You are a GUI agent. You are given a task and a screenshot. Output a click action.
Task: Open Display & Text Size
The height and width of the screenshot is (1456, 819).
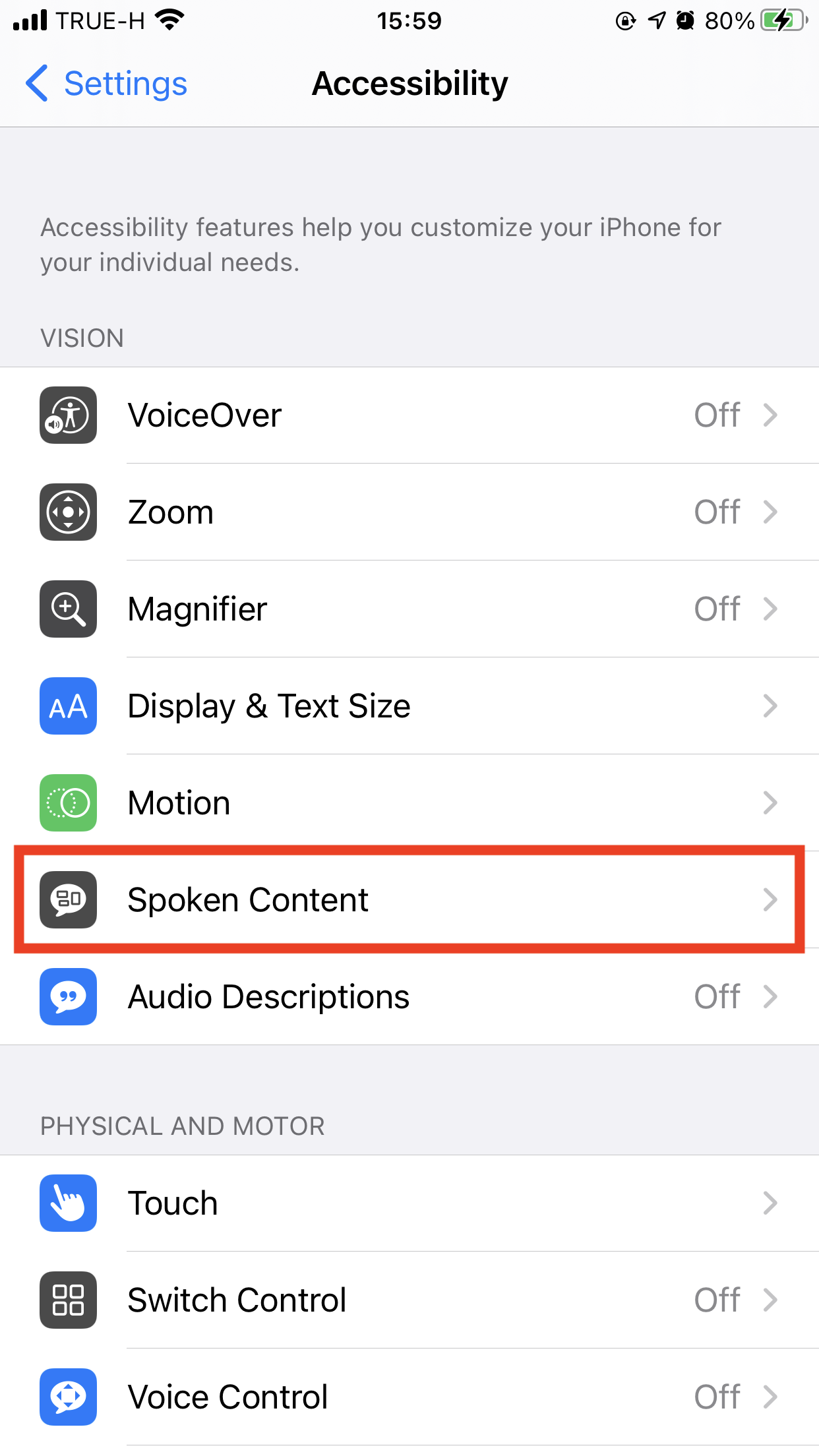coord(409,706)
